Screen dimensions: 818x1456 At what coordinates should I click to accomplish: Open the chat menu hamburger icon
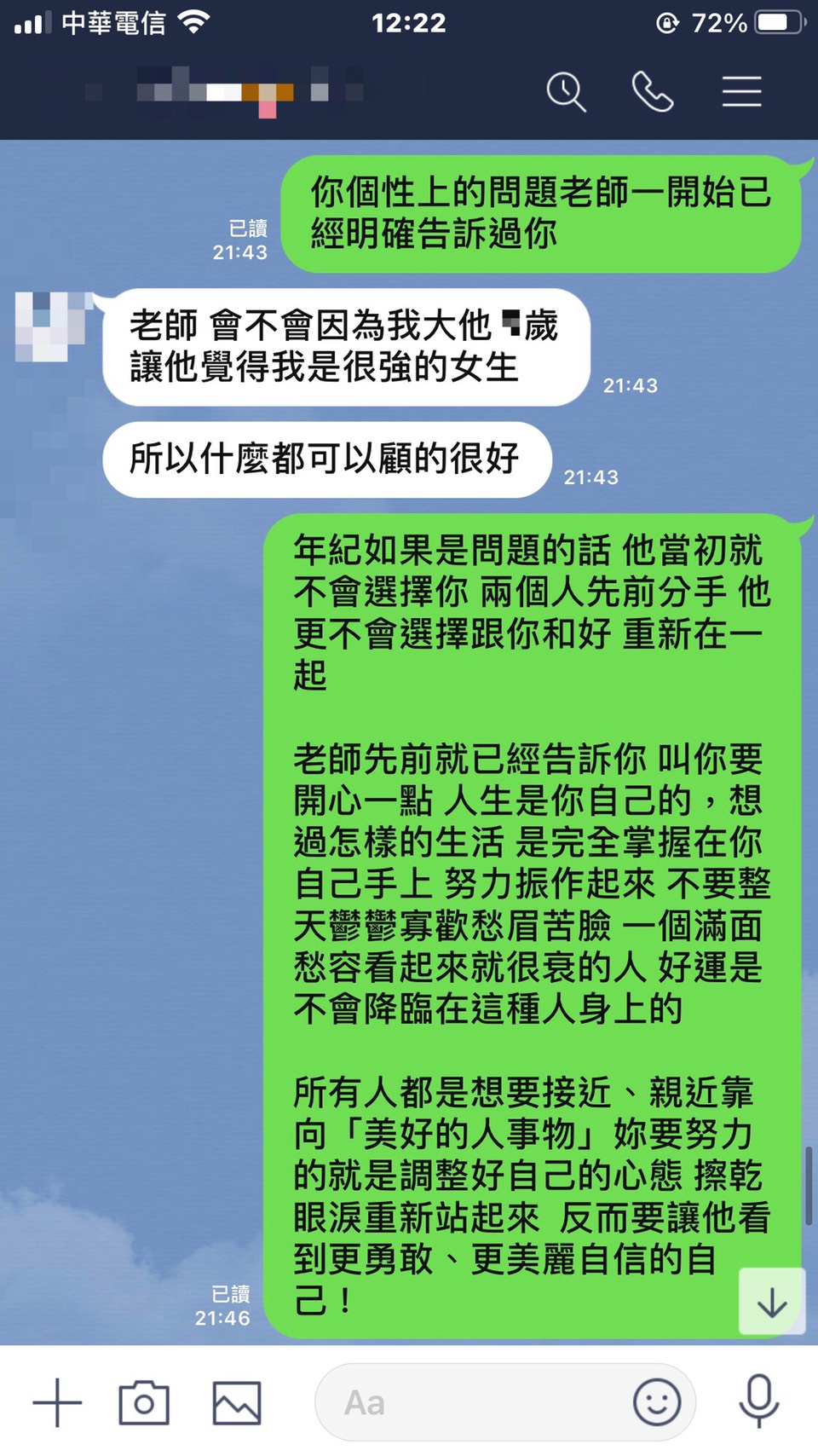tap(741, 92)
